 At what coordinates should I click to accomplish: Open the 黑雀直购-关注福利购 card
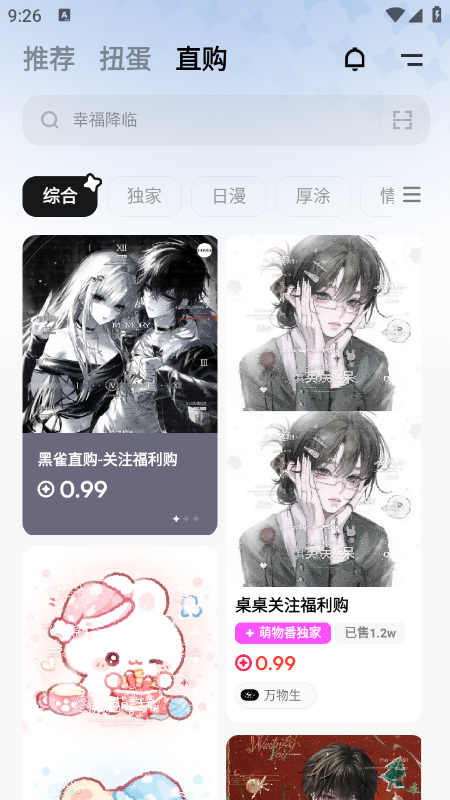click(x=120, y=385)
